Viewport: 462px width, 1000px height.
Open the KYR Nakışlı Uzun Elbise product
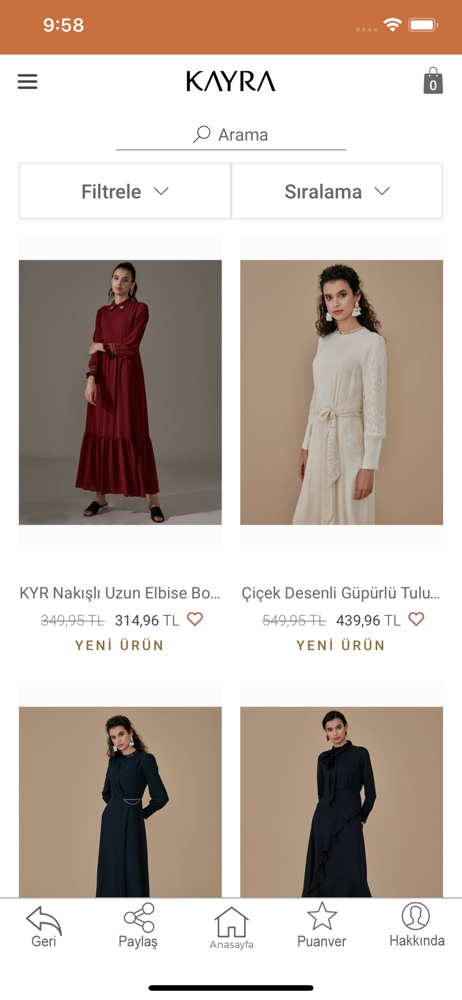(x=121, y=392)
